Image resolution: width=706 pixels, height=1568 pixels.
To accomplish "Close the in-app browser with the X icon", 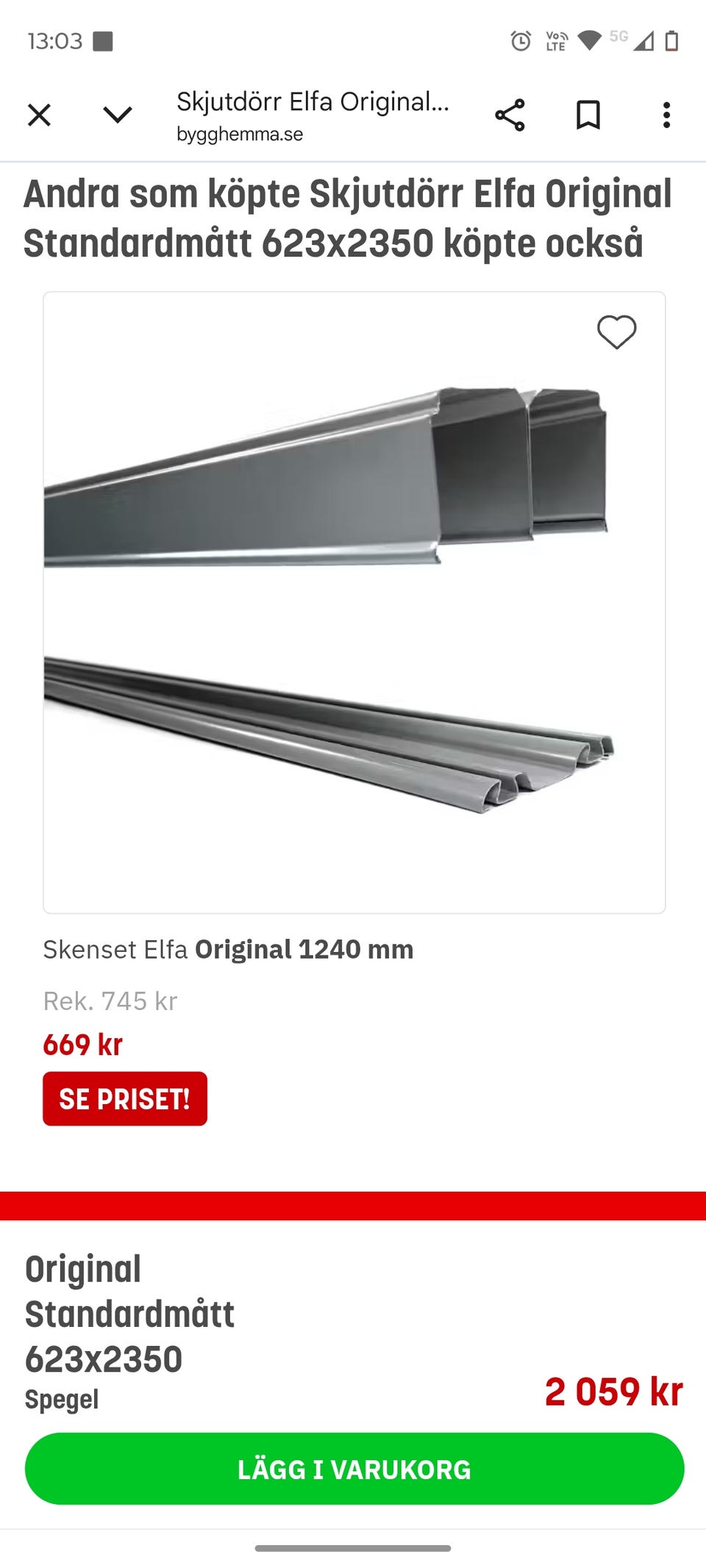I will pyautogui.click(x=40, y=115).
